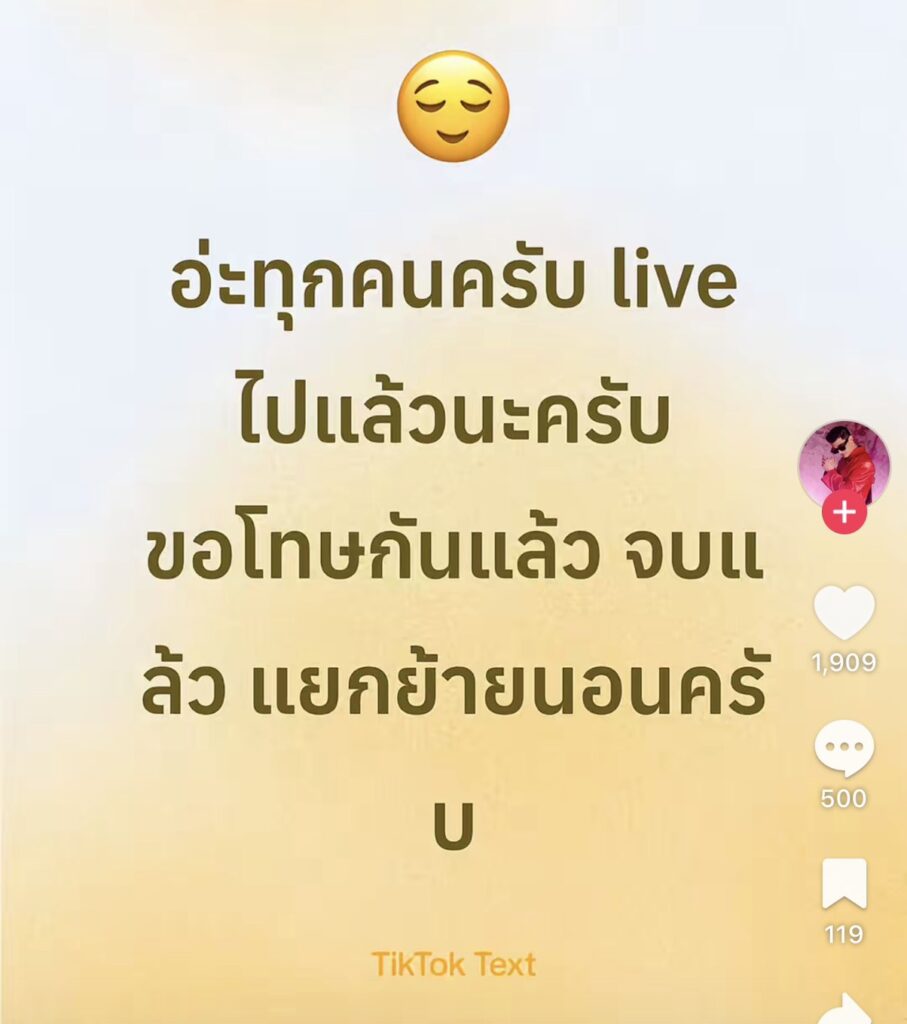Open the comments section
This screenshot has height=1024, width=907.
pos(844,748)
